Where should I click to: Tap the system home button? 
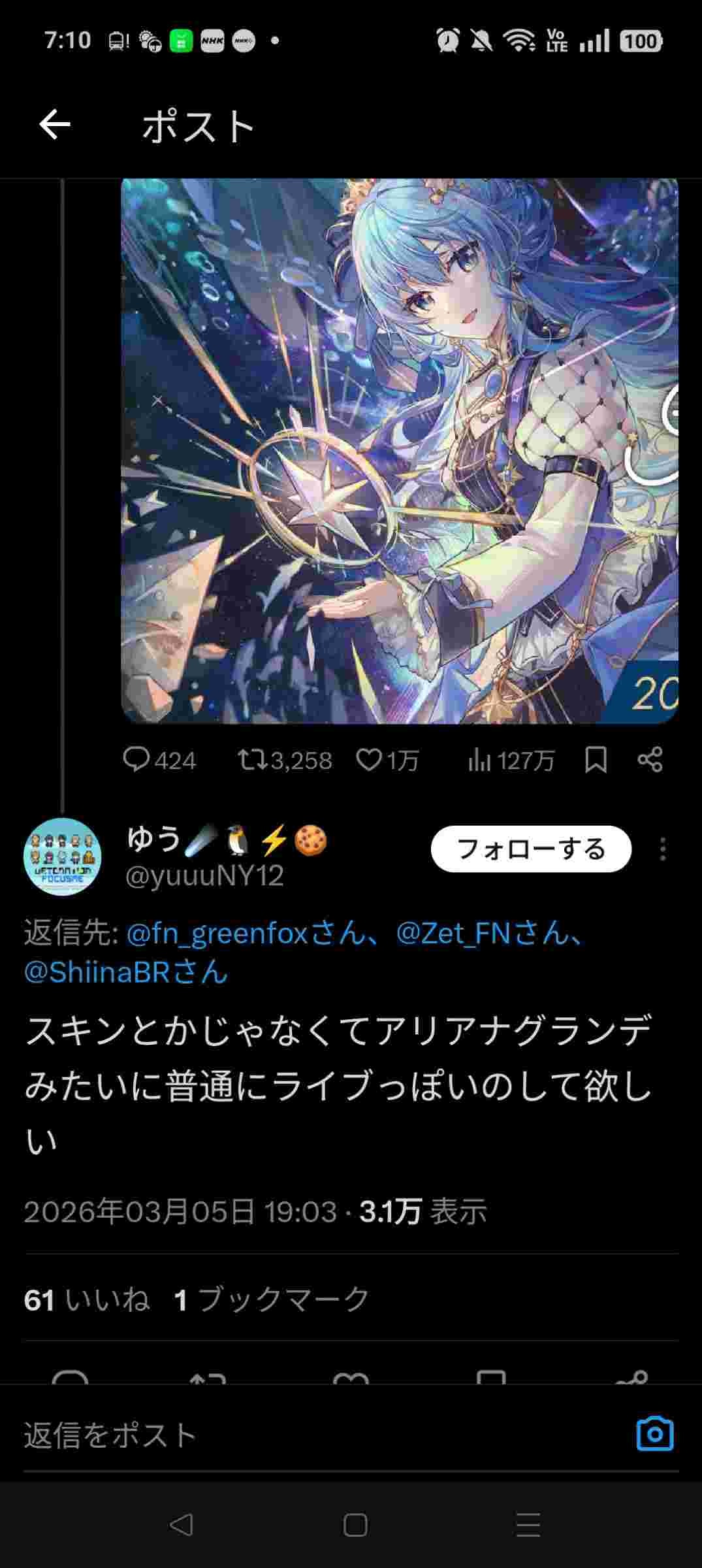(355, 1525)
